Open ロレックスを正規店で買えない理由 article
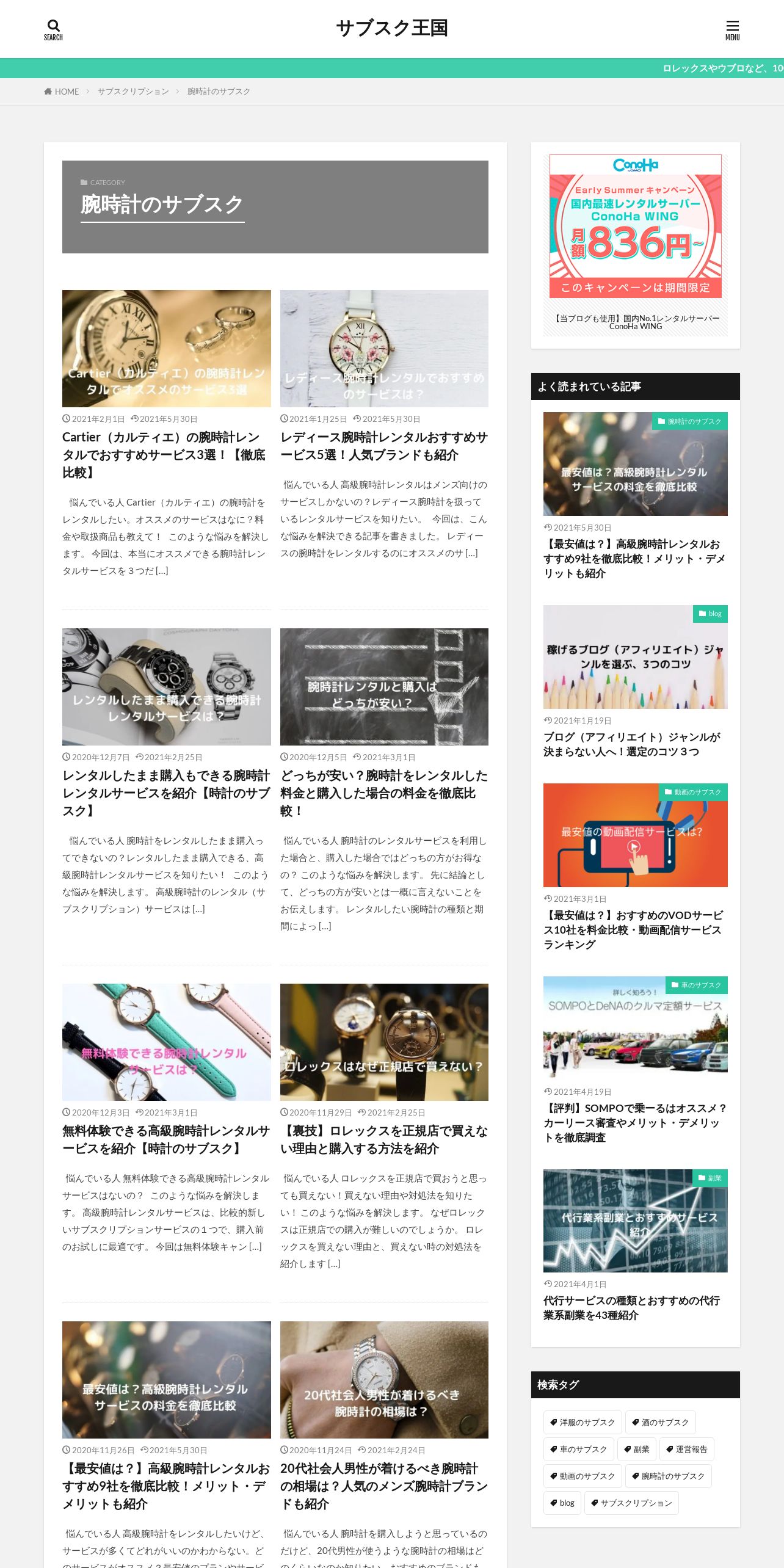 pos(383,1139)
